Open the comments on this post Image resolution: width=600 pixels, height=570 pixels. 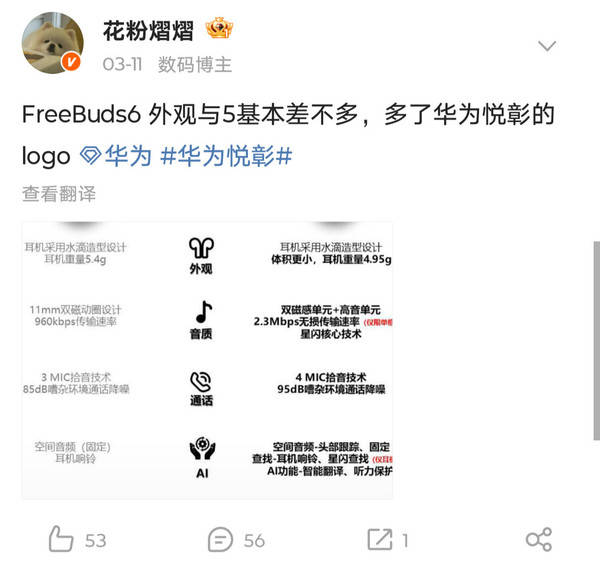click(236, 539)
